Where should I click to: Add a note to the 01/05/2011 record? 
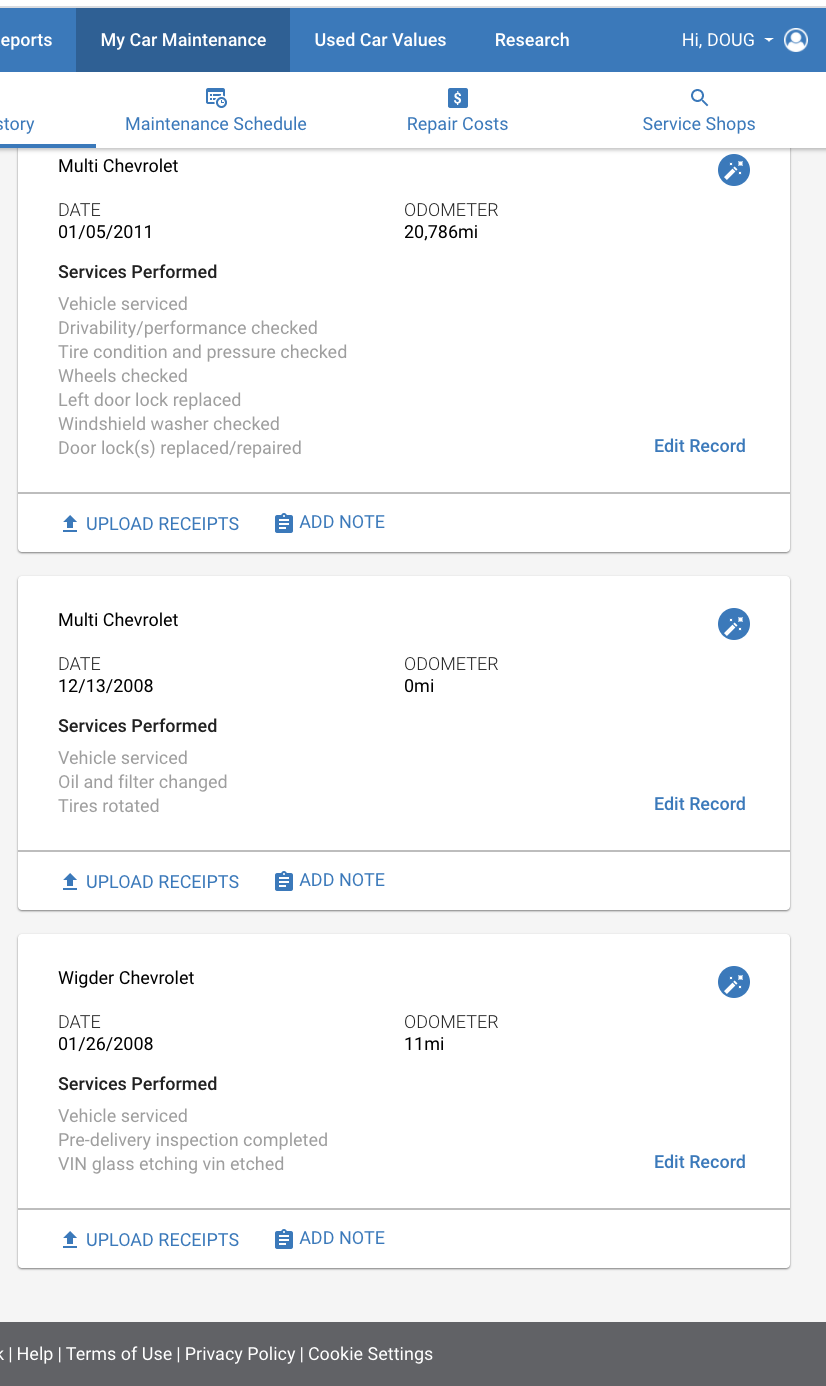[330, 522]
